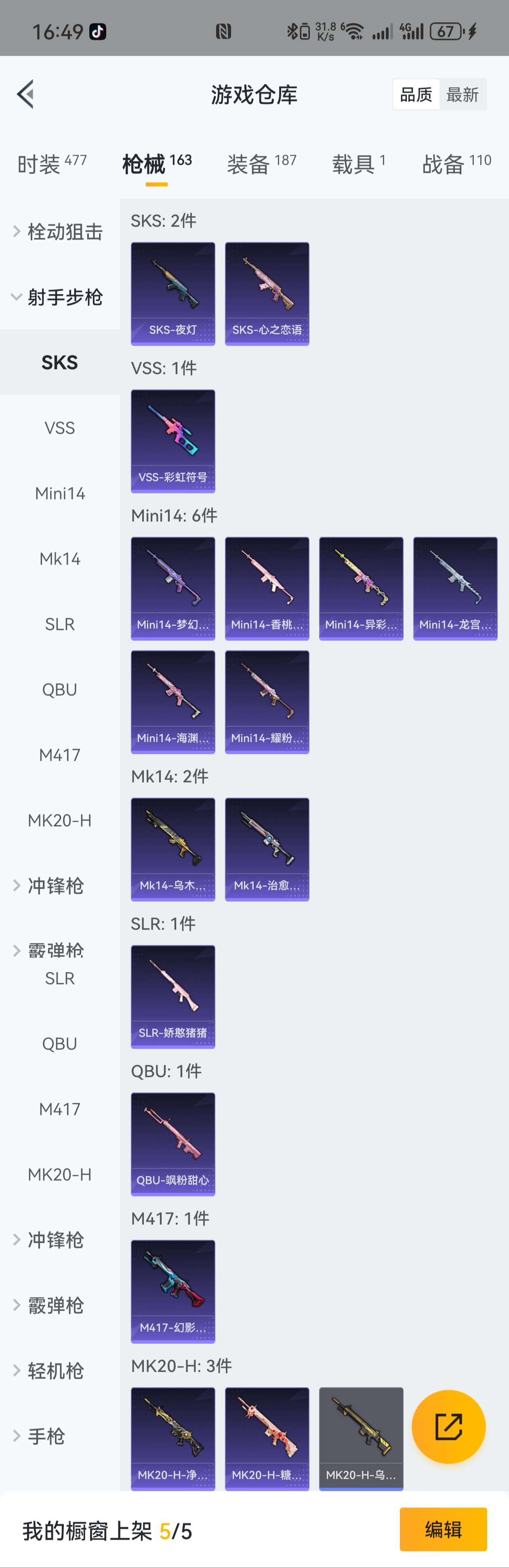Screen dimensions: 509x1568
Task: View the VSS-彩虹符号 skin
Action: tap(173, 441)
